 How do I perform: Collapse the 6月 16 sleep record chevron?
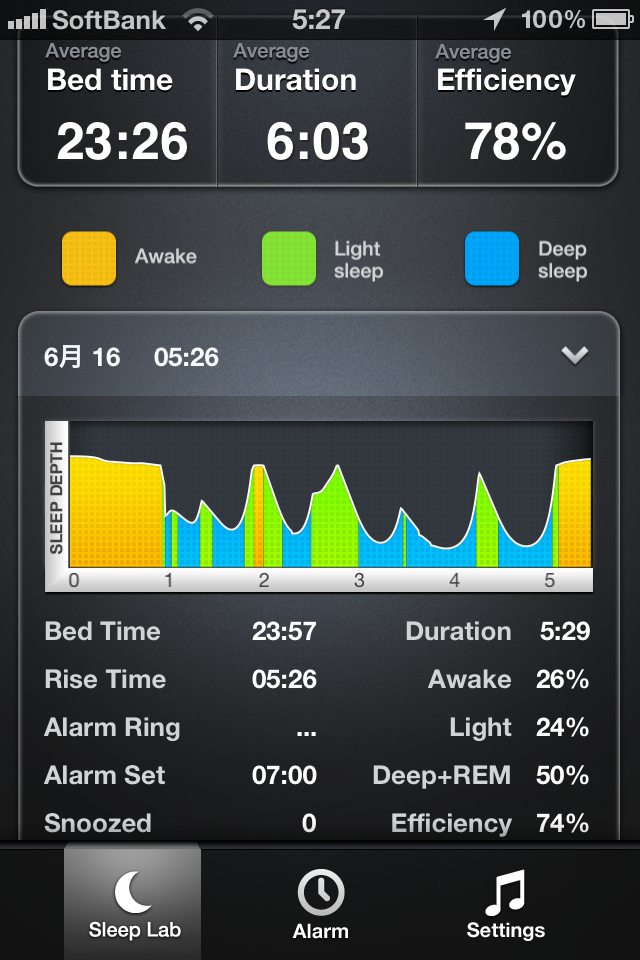pyautogui.click(x=575, y=356)
